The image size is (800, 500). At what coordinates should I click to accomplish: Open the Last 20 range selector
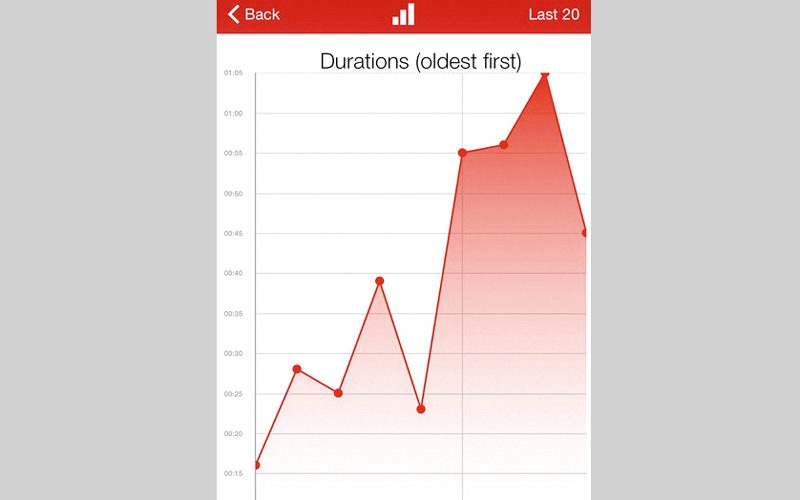coord(554,14)
